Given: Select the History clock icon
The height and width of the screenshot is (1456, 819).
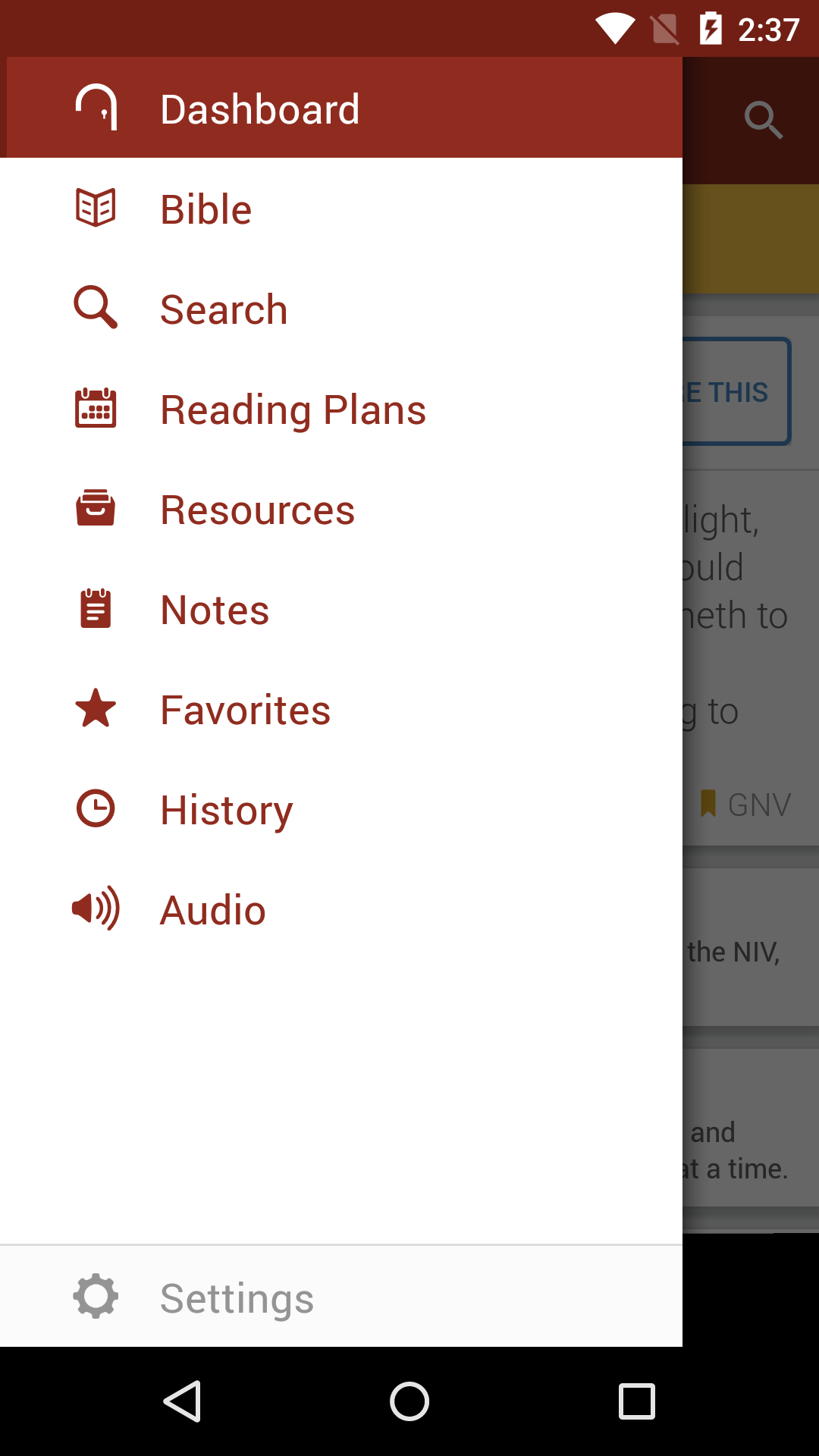Looking at the screenshot, I should 95,808.
